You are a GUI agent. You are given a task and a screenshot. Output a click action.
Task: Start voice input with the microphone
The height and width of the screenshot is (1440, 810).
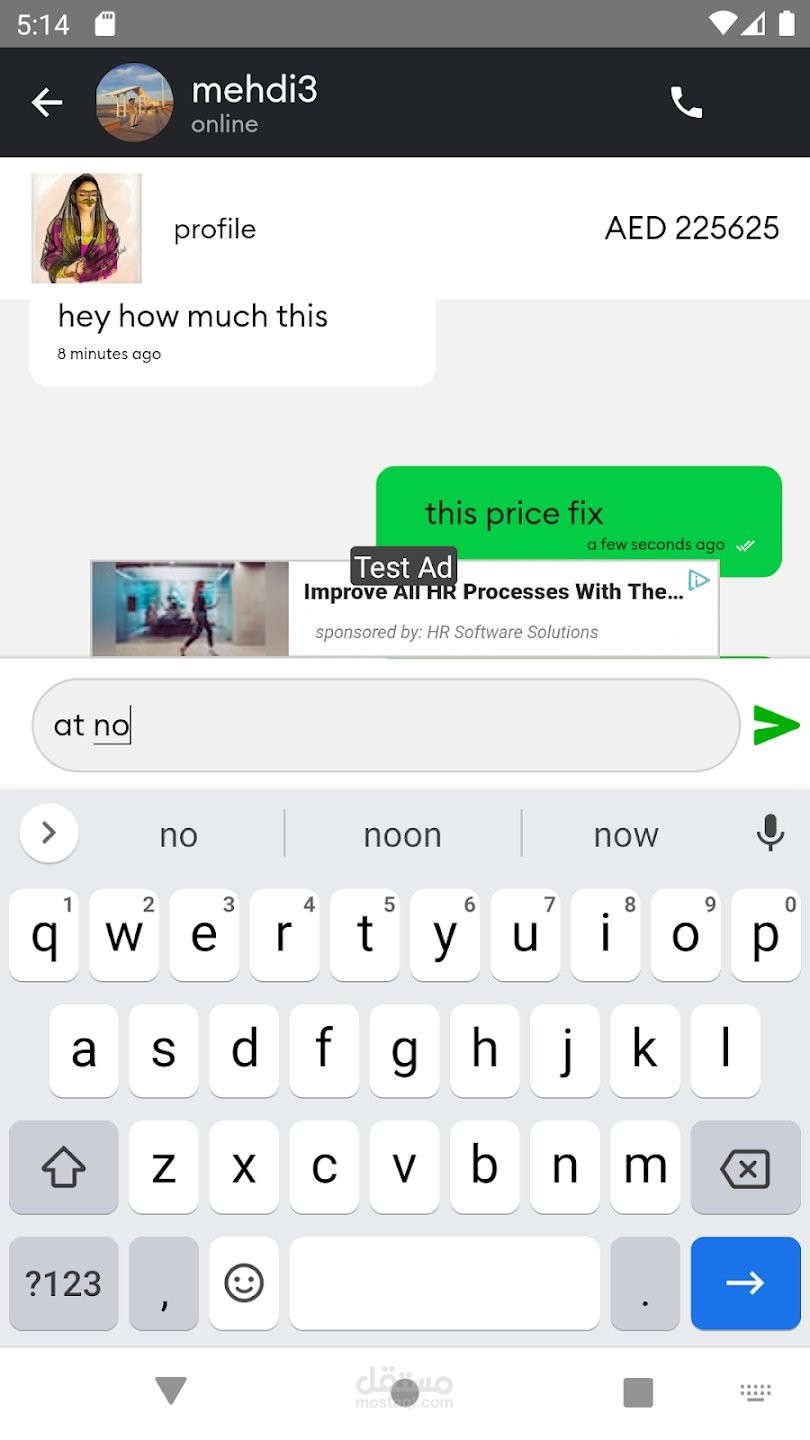[770, 833]
